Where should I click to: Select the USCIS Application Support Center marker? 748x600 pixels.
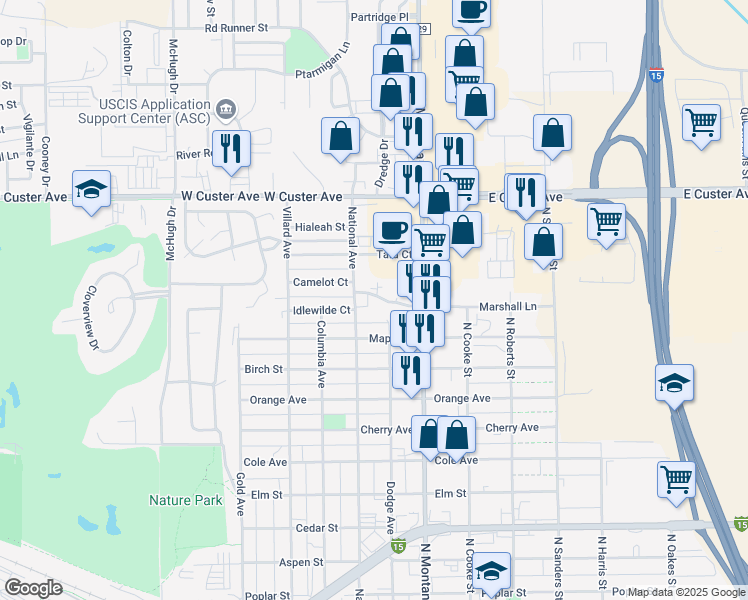pyautogui.click(x=225, y=108)
